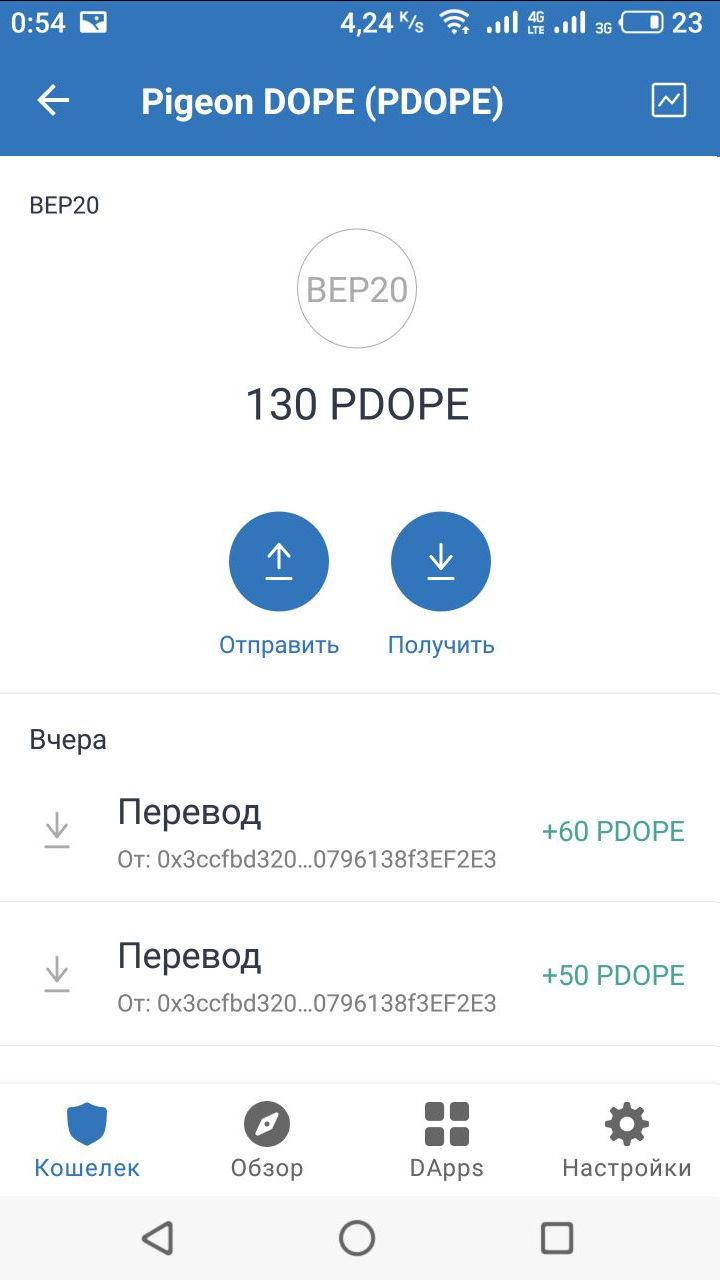
Task: Open the Настройки tab
Action: pyautogui.click(x=627, y=1141)
